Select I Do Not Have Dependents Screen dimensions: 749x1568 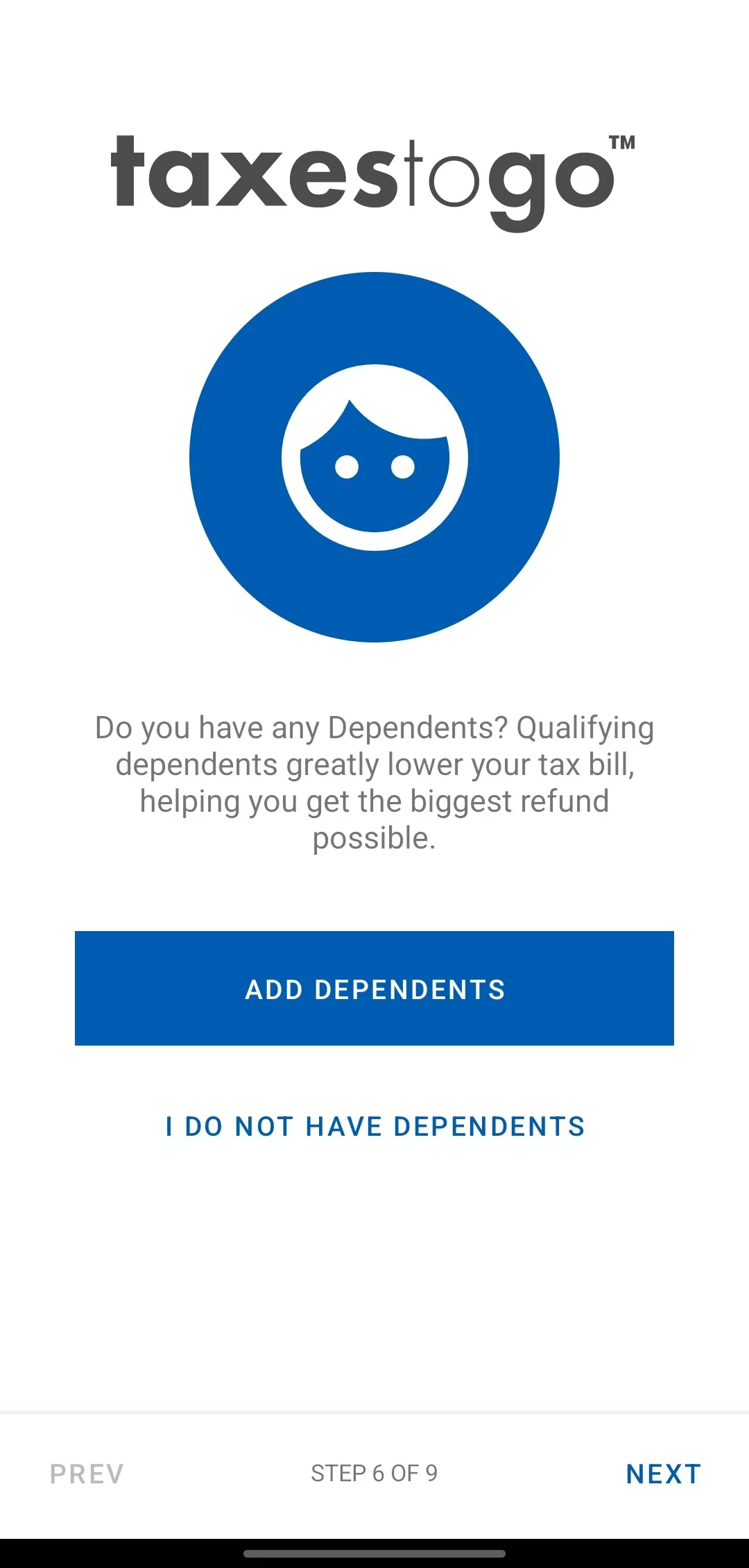[374, 1127]
